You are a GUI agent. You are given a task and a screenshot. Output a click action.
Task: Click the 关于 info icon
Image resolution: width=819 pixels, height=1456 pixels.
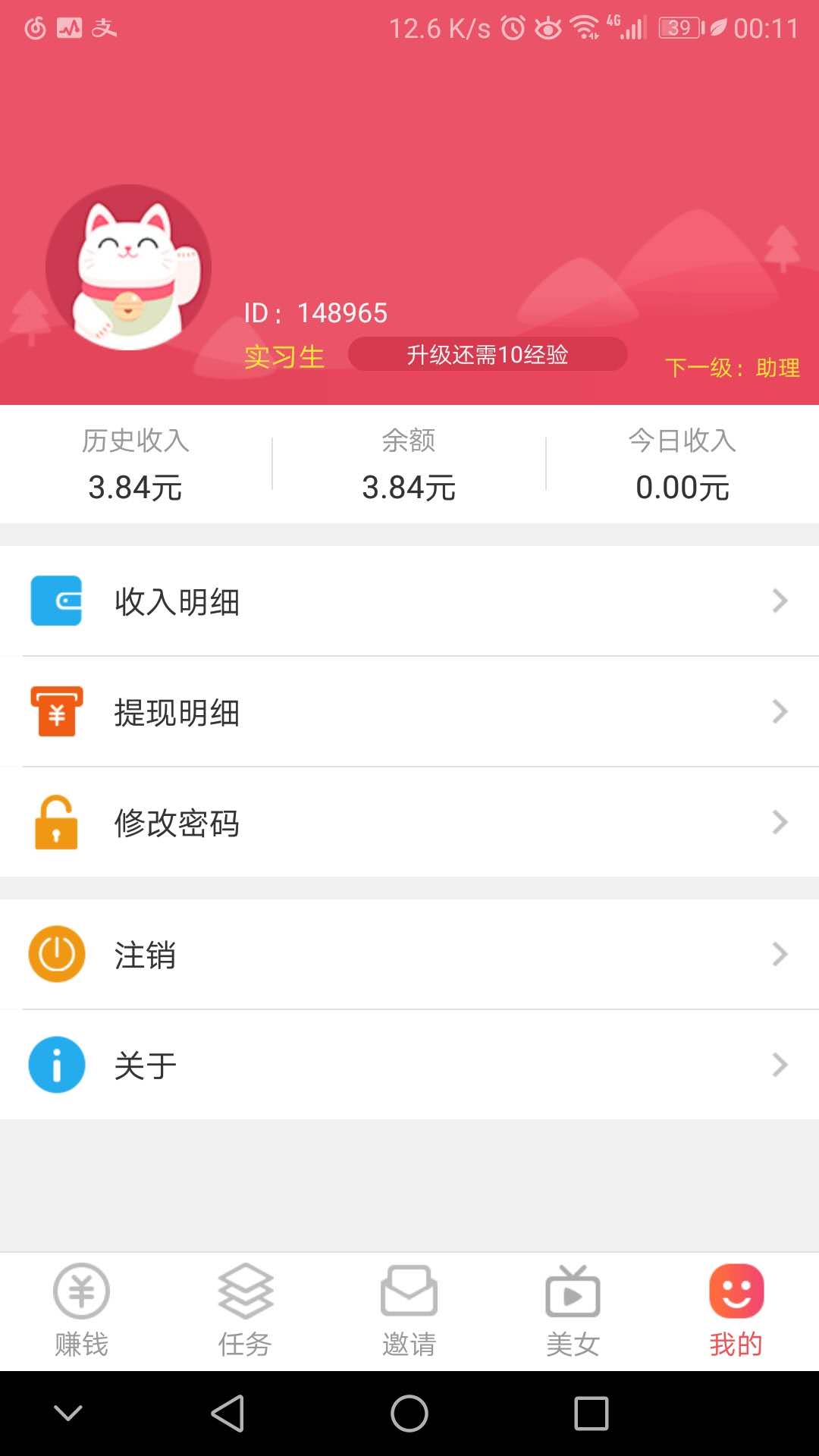tap(57, 1065)
